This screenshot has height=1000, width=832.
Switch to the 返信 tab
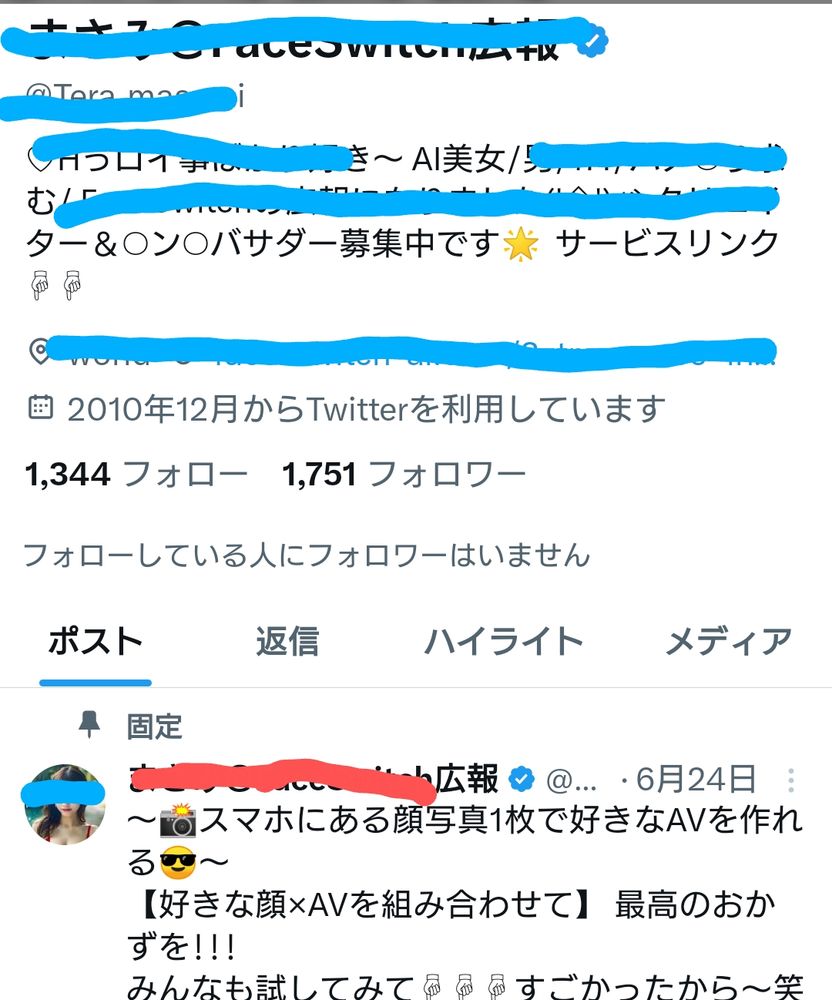[290, 642]
